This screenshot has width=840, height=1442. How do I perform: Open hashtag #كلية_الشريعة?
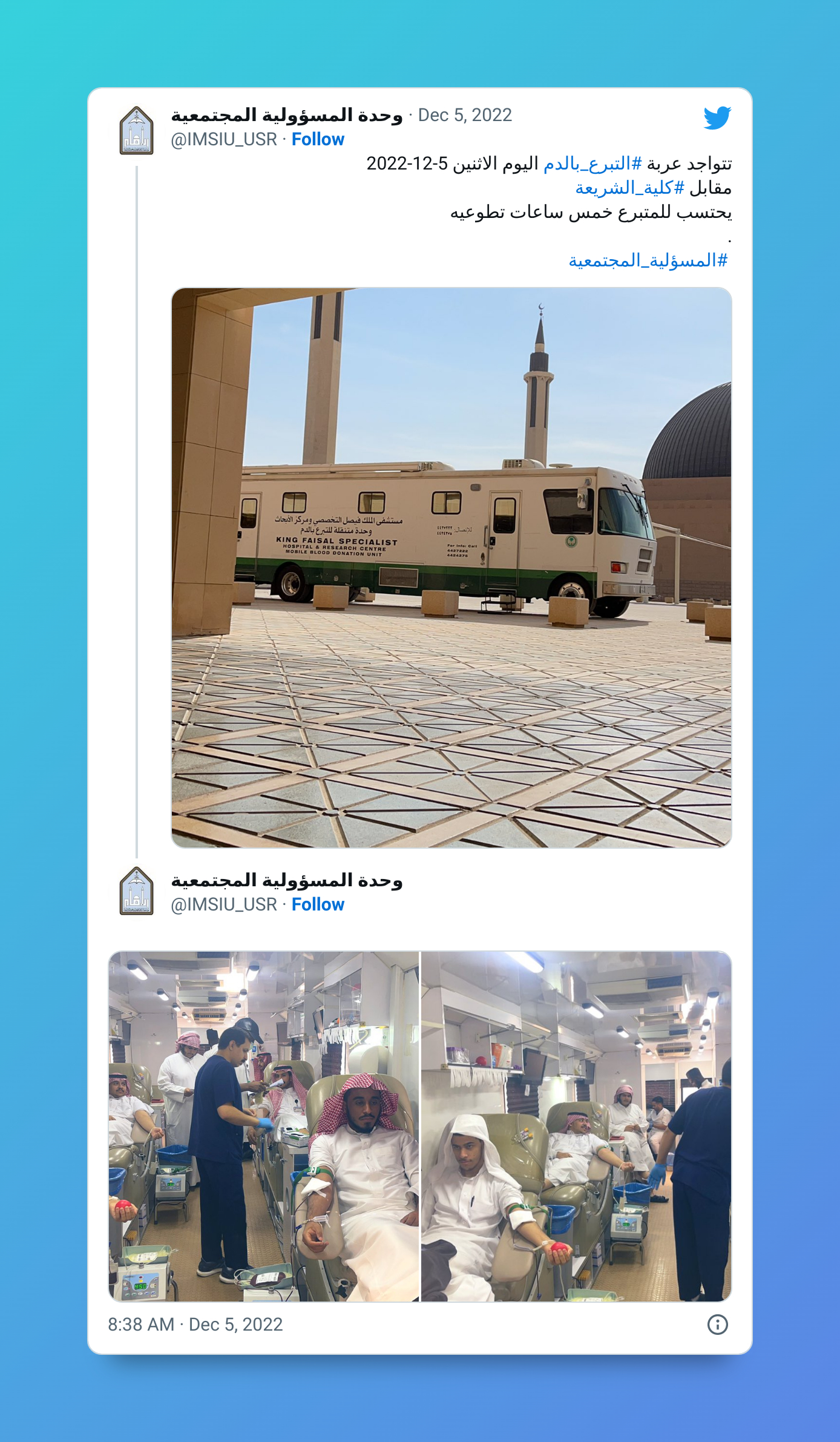click(629, 188)
